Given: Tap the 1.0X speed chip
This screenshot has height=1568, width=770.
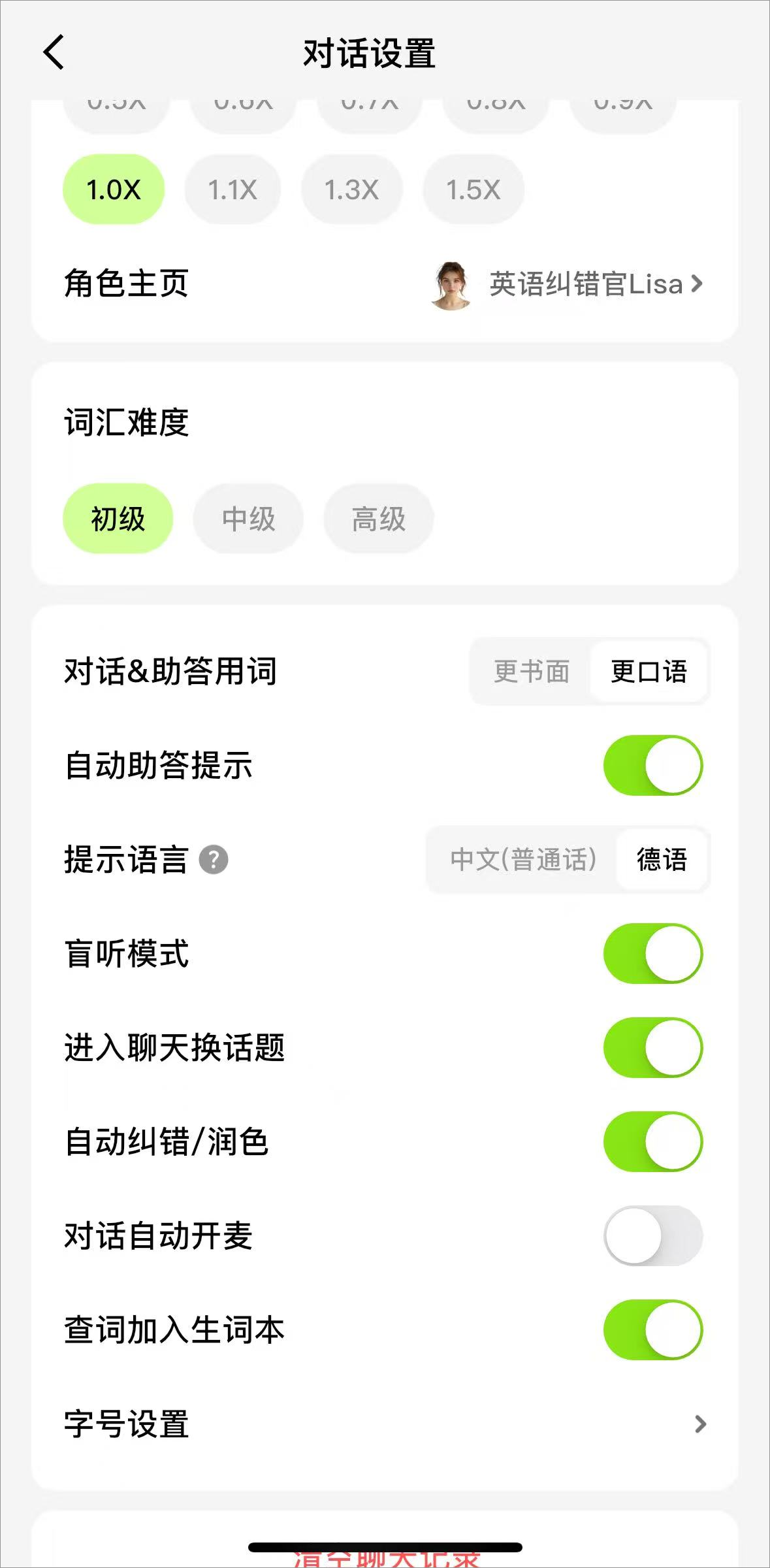Looking at the screenshot, I should (114, 189).
